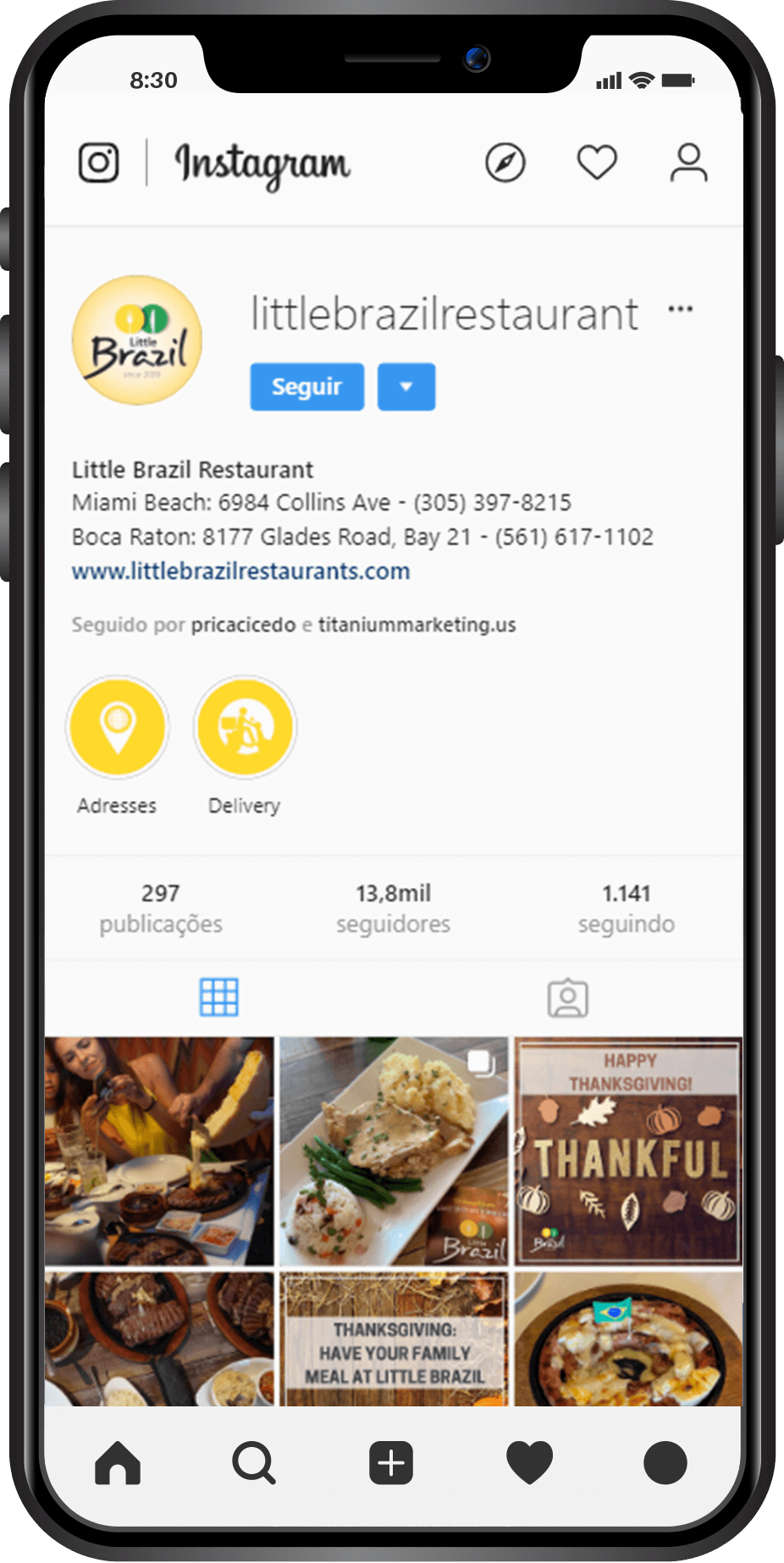Show the 13,8mil seguidores list
Viewport: 784px width, 1563px height.
pos(393,908)
